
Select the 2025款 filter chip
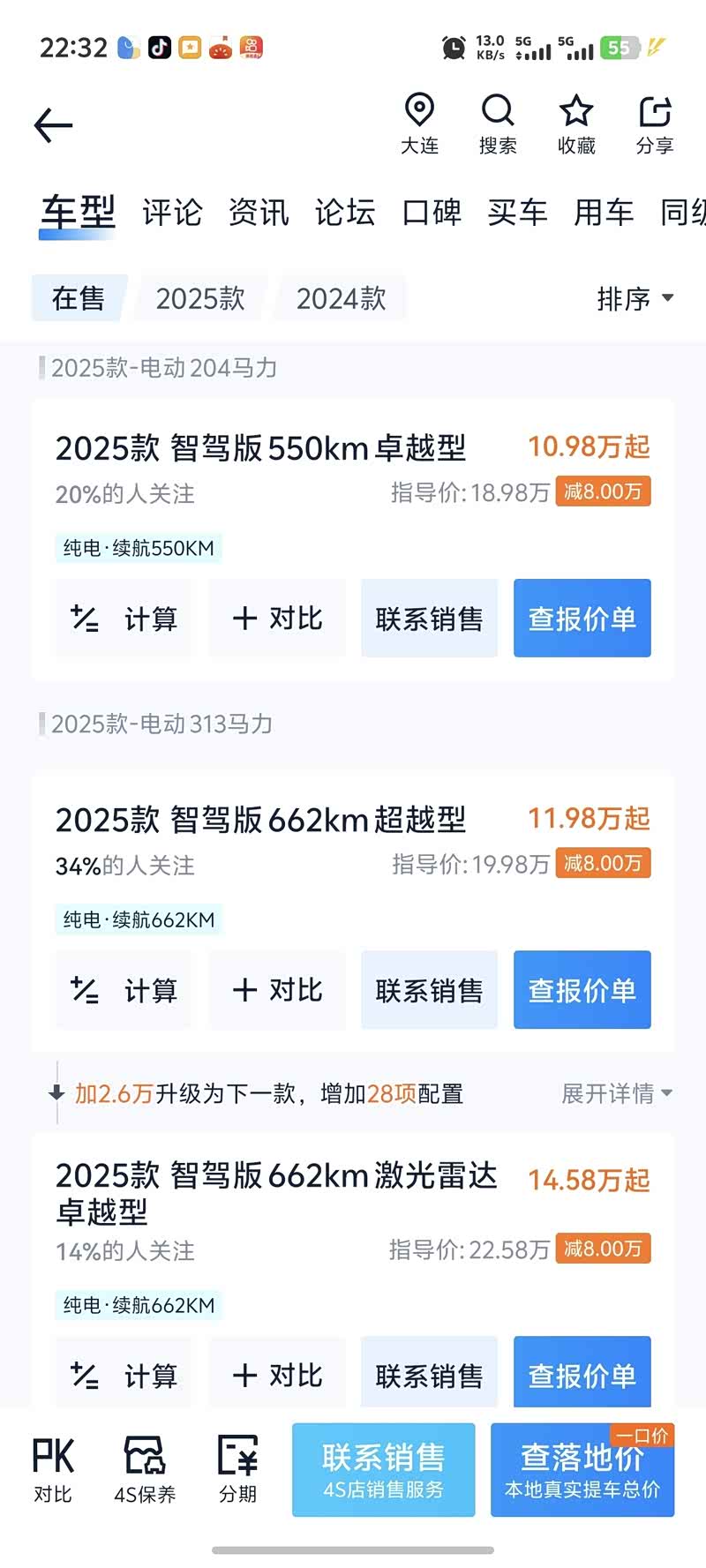pyautogui.click(x=200, y=298)
